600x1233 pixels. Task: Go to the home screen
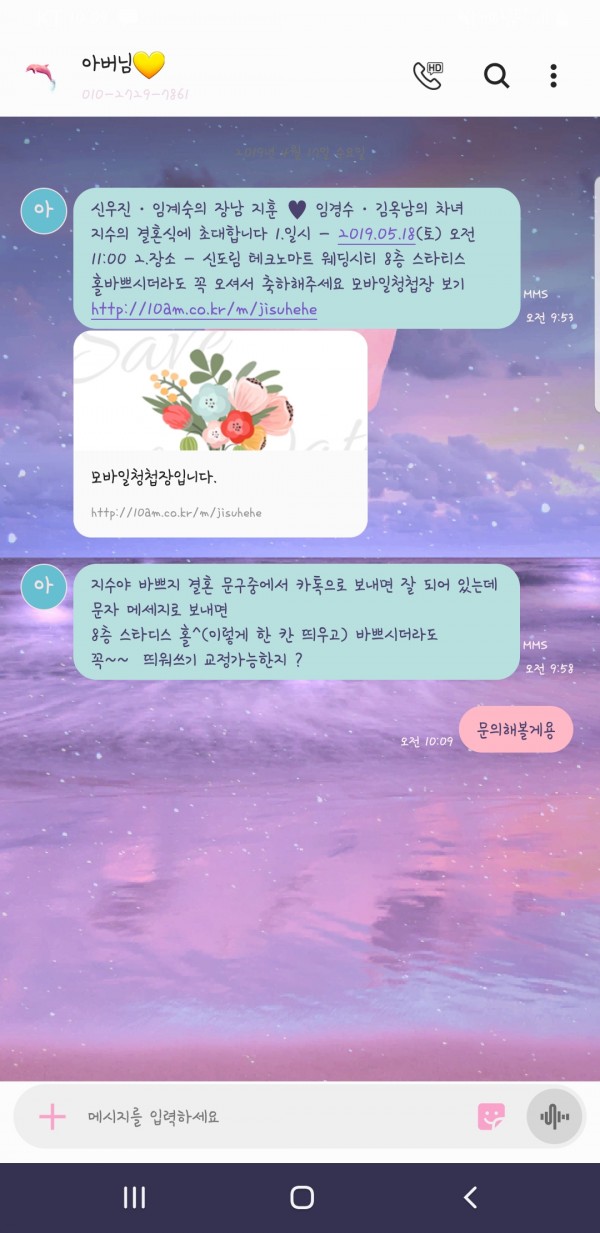tap(301, 1197)
